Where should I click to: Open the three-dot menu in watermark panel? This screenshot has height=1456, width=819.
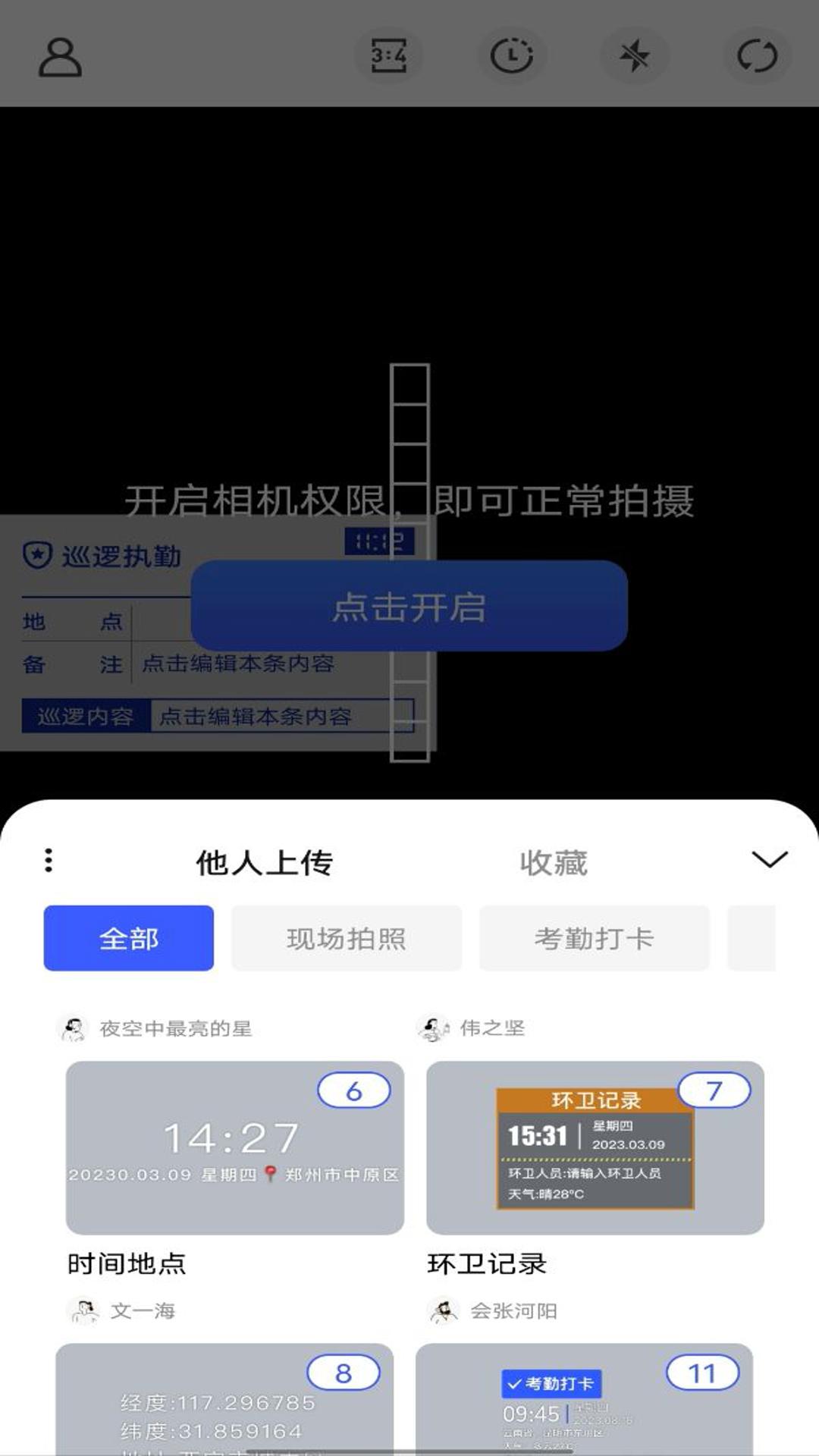48,861
